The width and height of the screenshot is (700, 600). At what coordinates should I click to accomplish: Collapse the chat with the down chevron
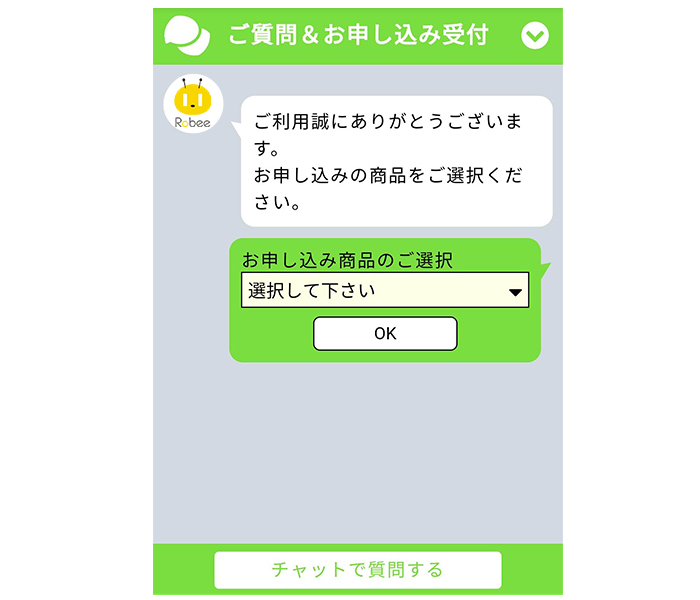535,36
